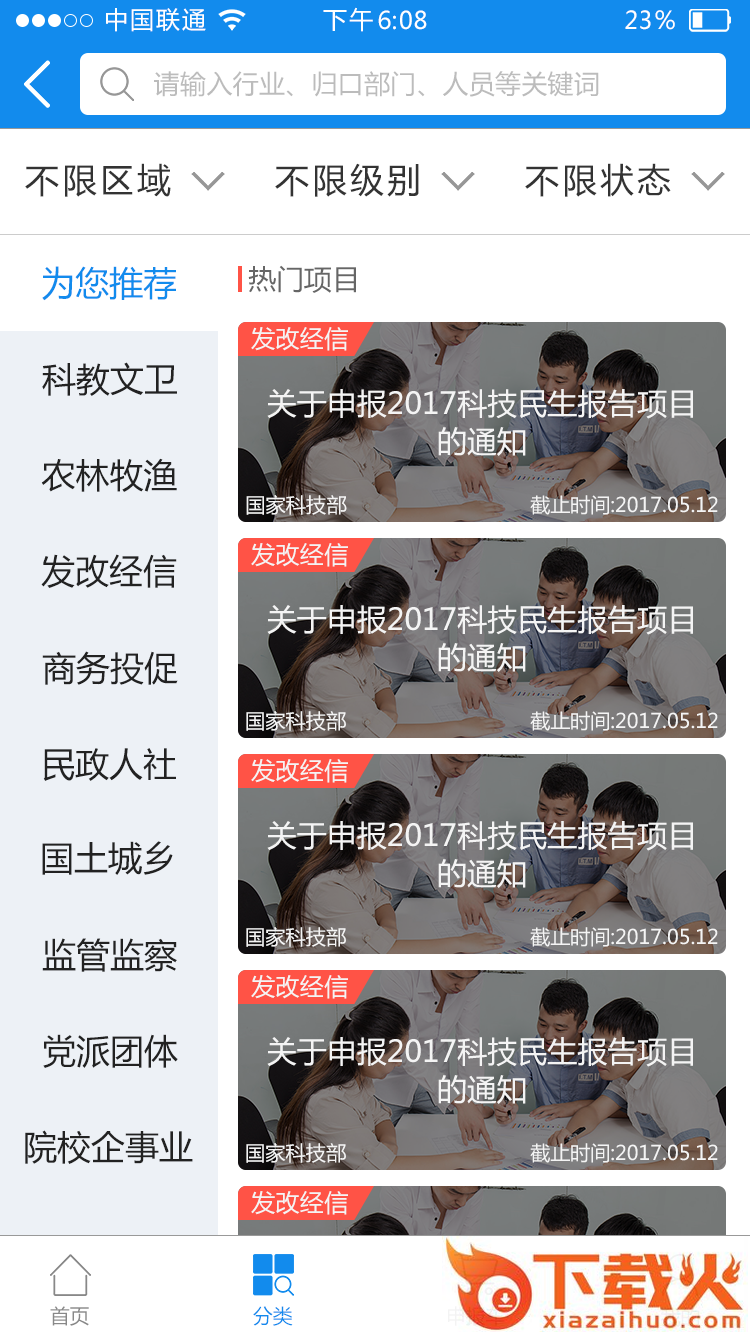Open the 监管监察 category
The width and height of the screenshot is (750, 1334).
(109, 955)
